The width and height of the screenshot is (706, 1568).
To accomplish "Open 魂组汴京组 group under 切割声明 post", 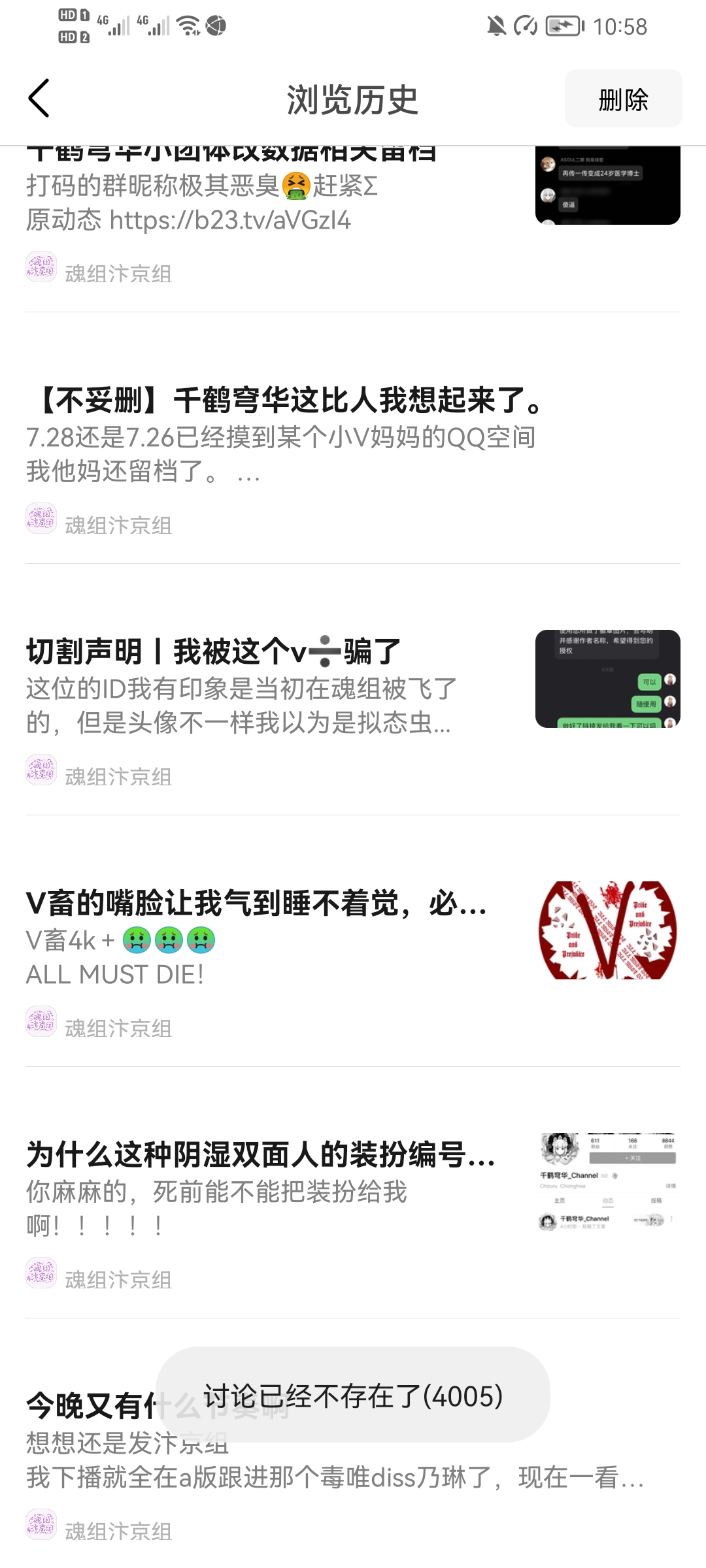I will click(x=118, y=777).
